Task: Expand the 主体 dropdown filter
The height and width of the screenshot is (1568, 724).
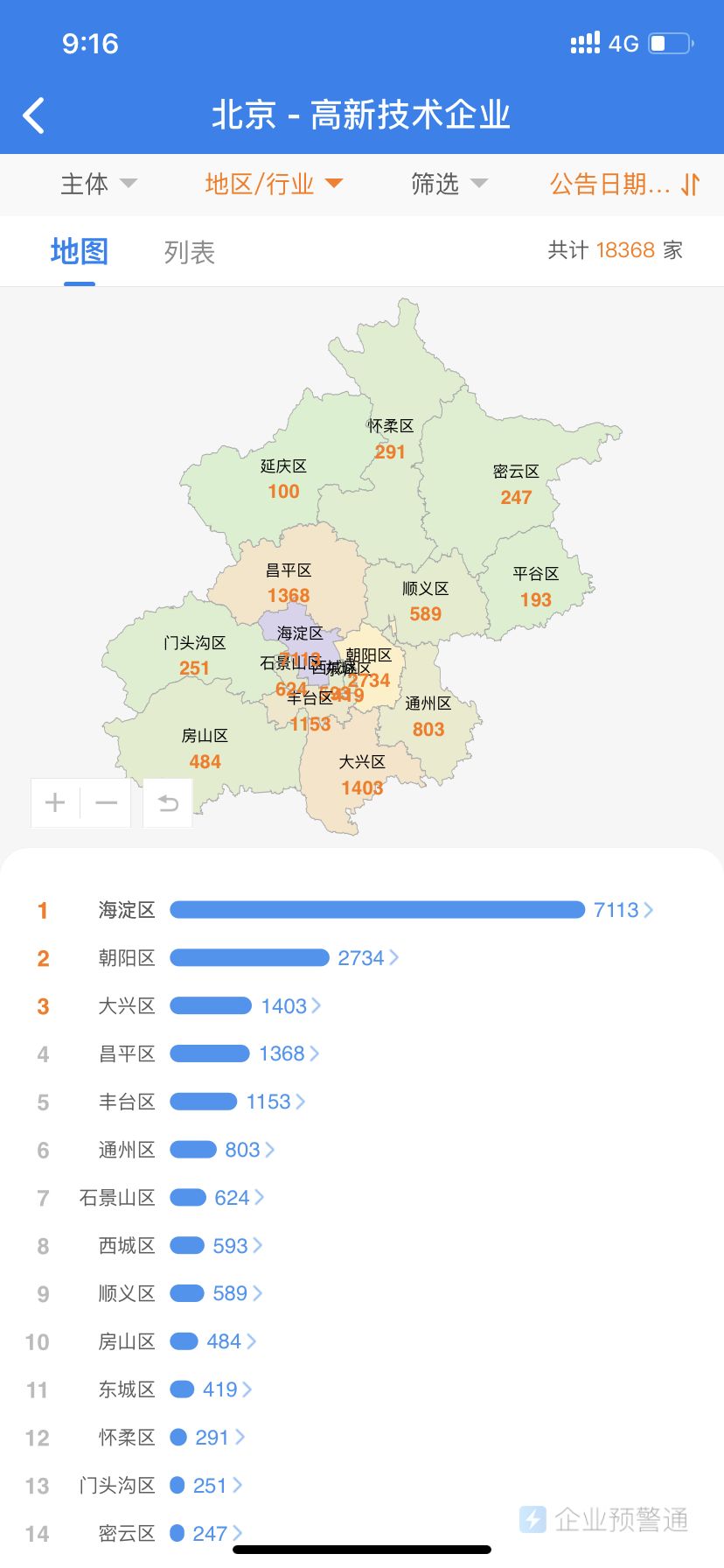Action: point(99,184)
